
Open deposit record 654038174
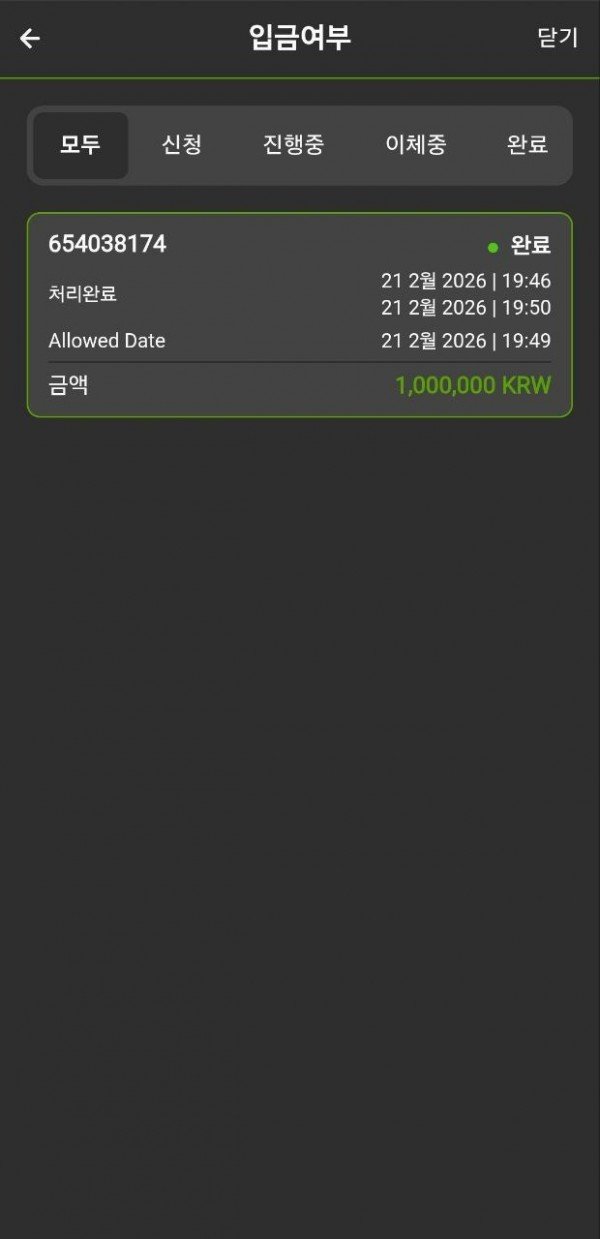pyautogui.click(x=299, y=314)
